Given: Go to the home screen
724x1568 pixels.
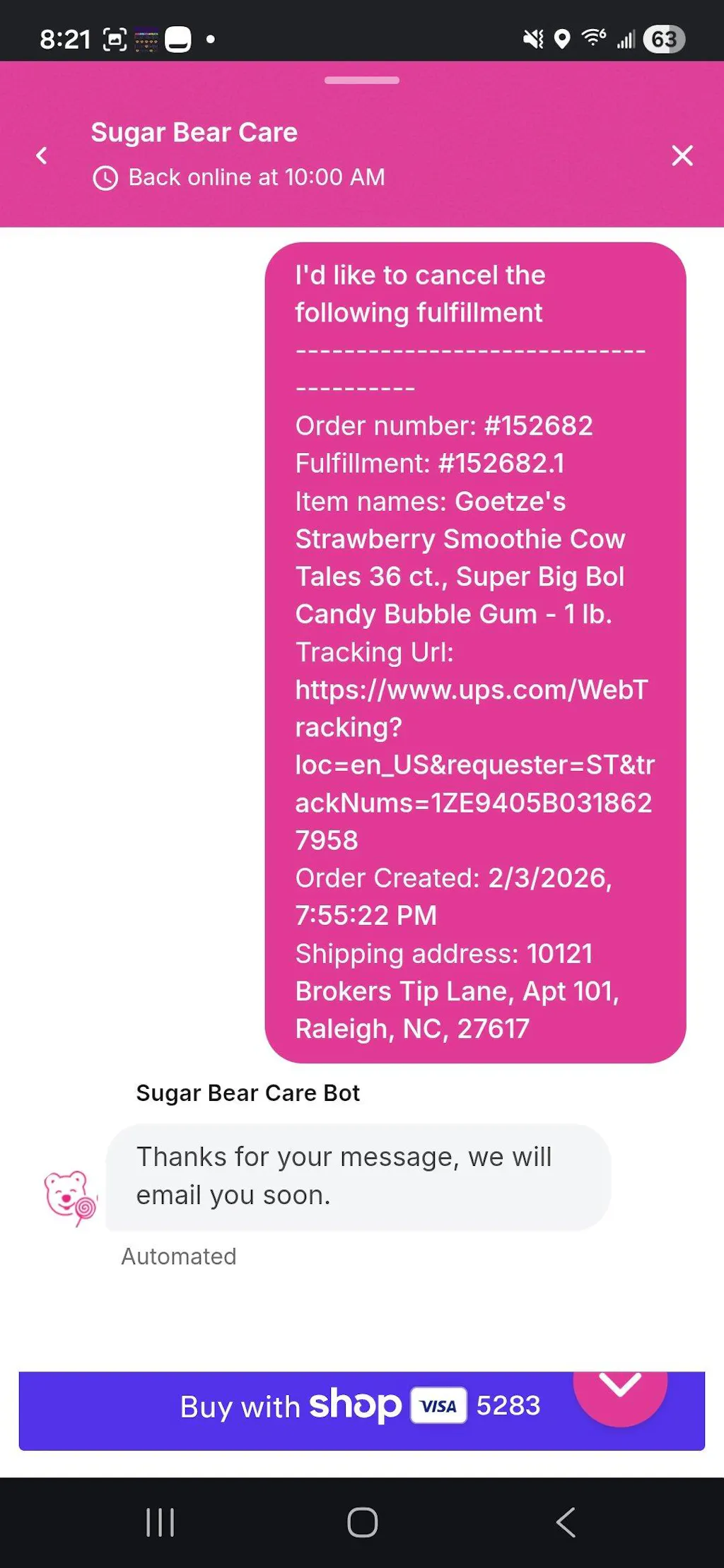Looking at the screenshot, I should tap(362, 1522).
